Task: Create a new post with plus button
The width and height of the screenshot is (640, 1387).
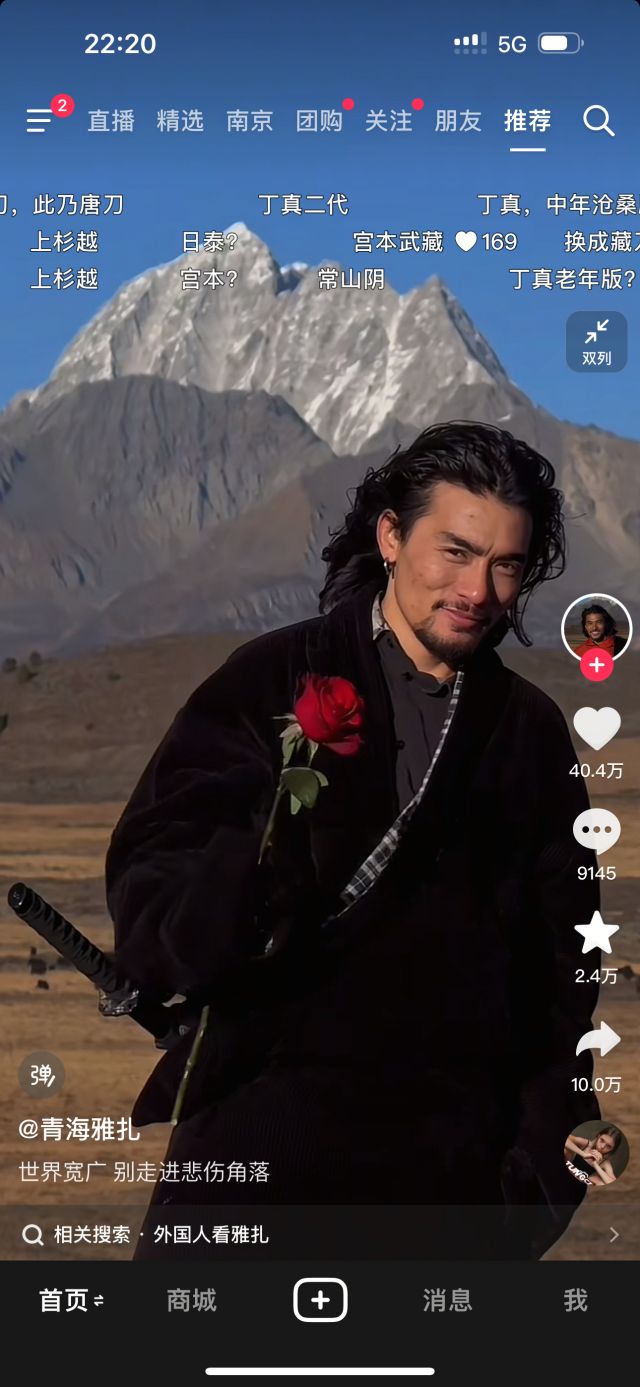Action: point(320,1300)
